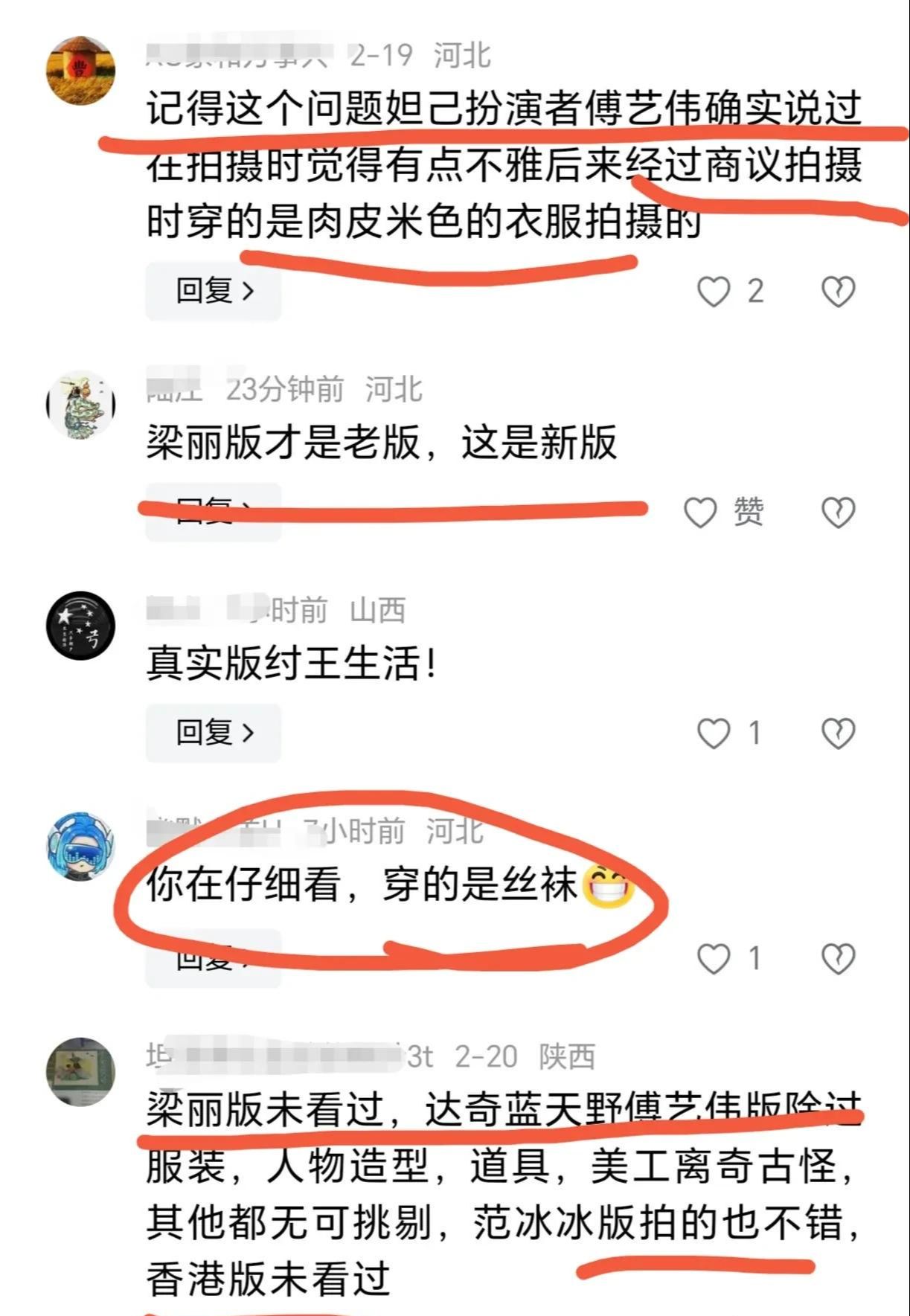910x1316 pixels.
Task: Dislike the 梁丽版才是老版 comment
Action: (x=838, y=513)
